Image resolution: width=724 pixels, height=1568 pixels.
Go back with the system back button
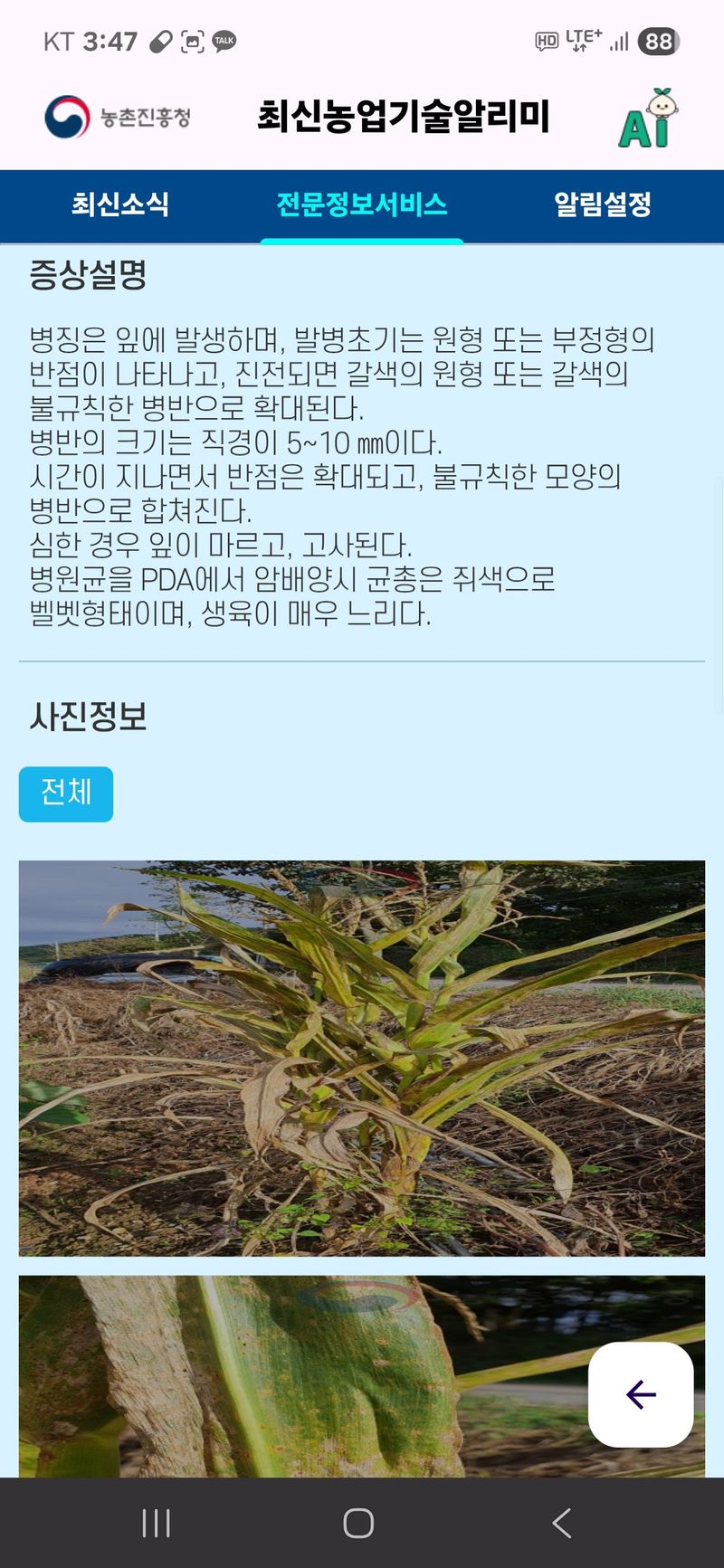[x=562, y=1523]
